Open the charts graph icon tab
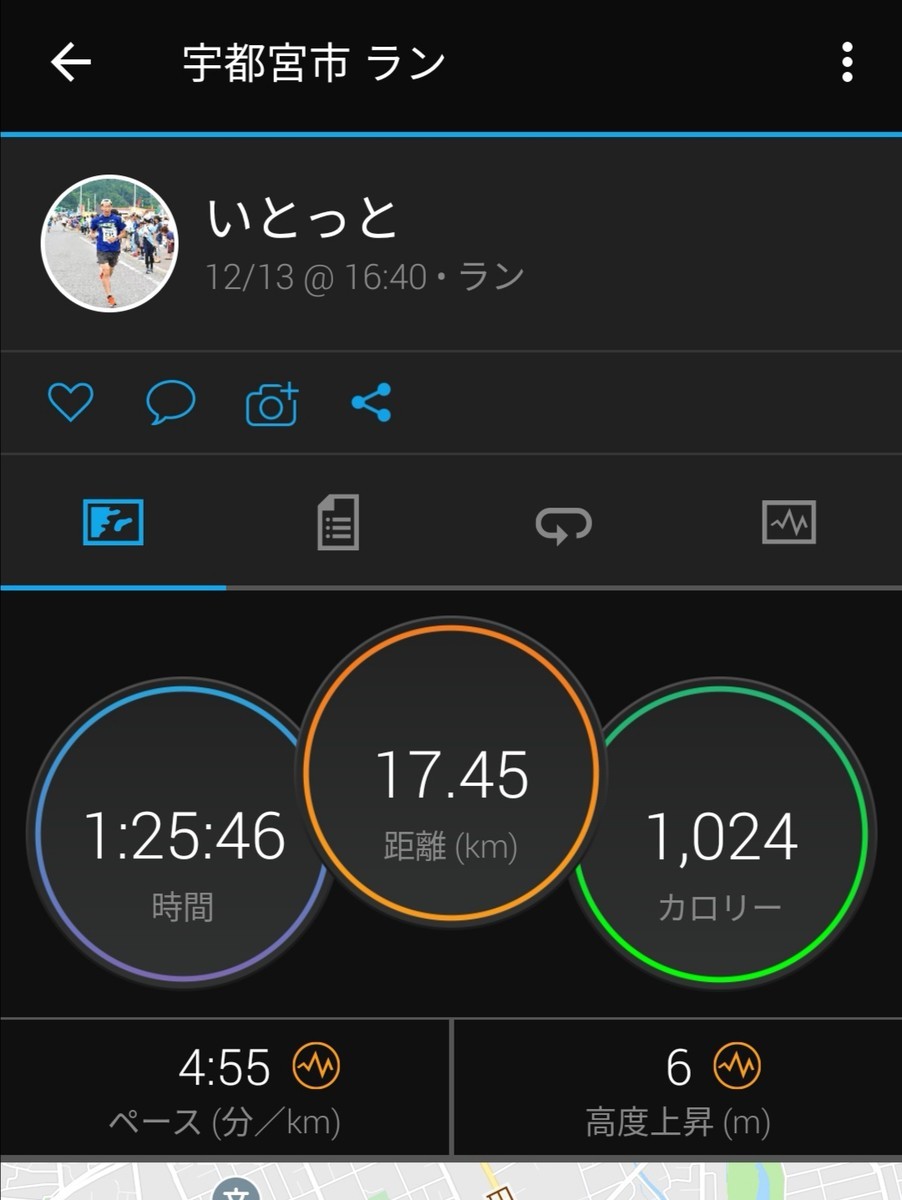The width and height of the screenshot is (902, 1200). [788, 522]
